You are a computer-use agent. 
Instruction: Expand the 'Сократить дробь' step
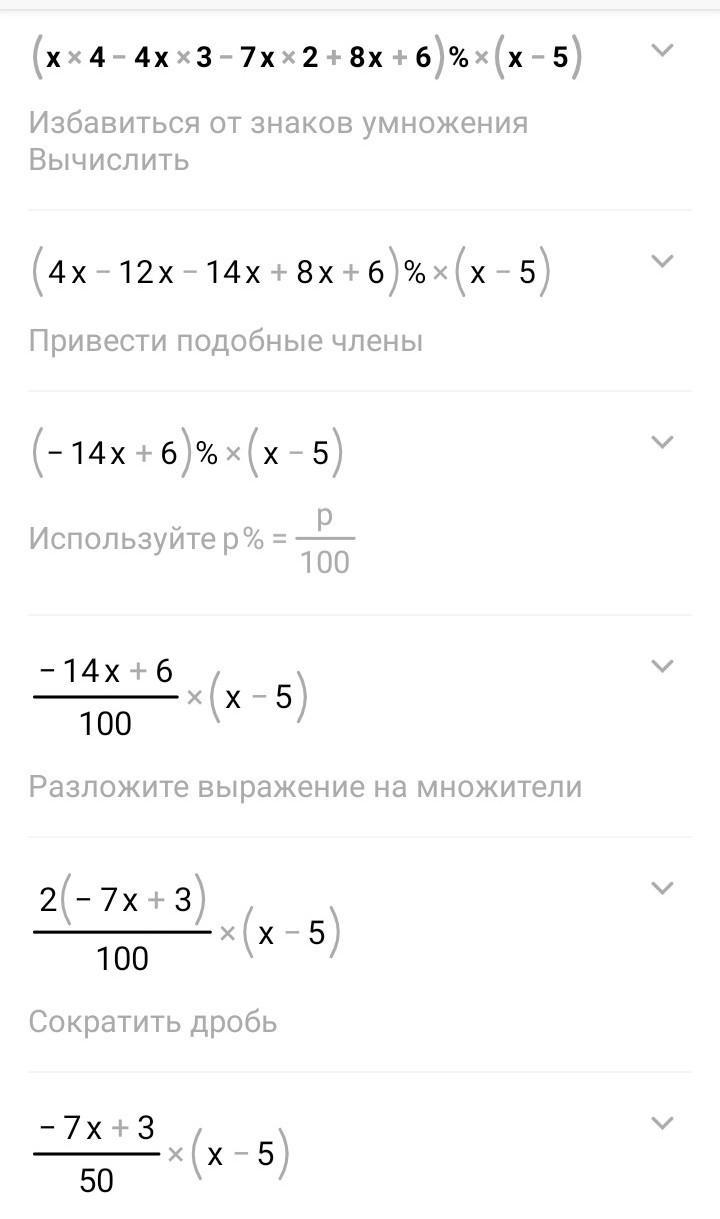pos(662,887)
